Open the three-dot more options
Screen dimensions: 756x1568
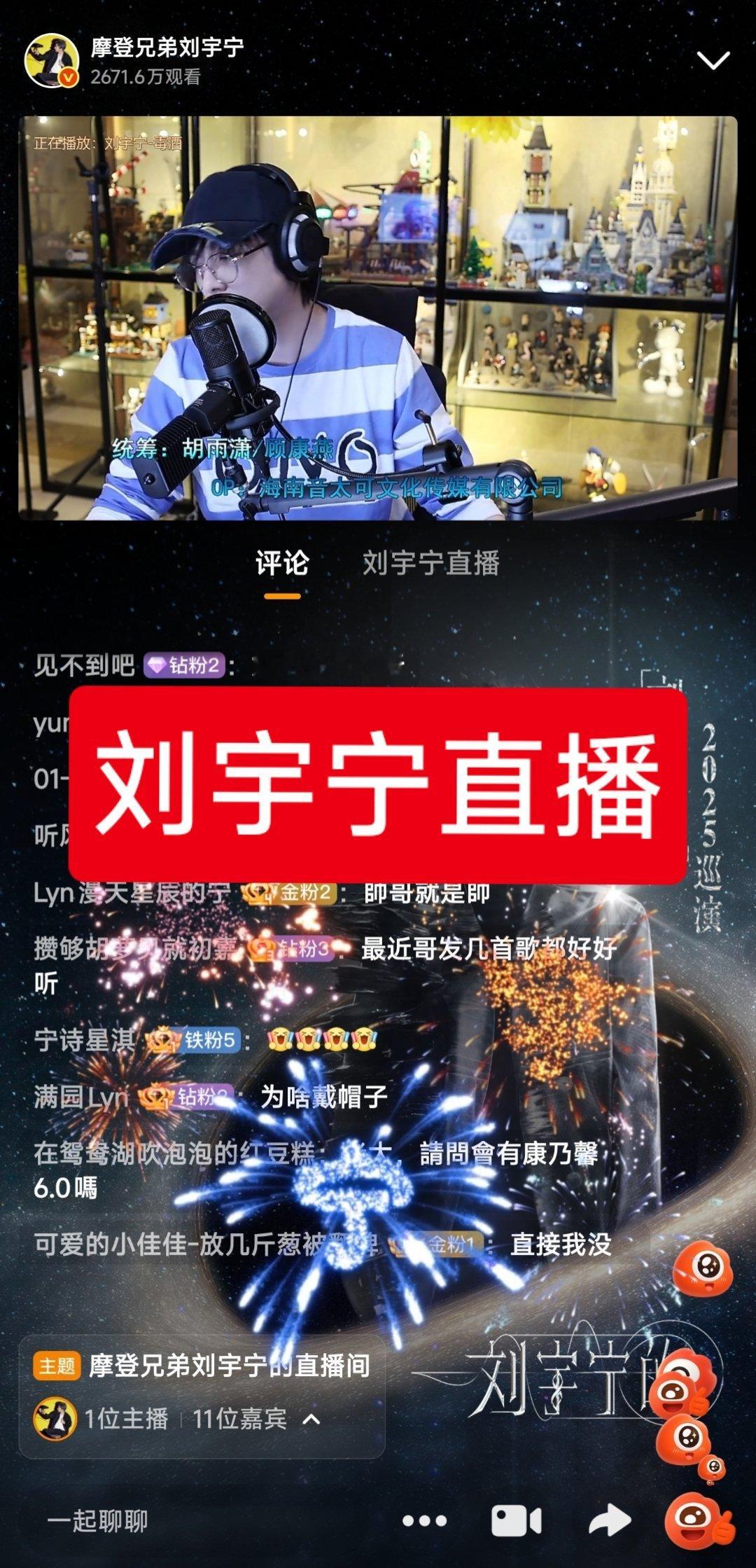(x=424, y=1520)
